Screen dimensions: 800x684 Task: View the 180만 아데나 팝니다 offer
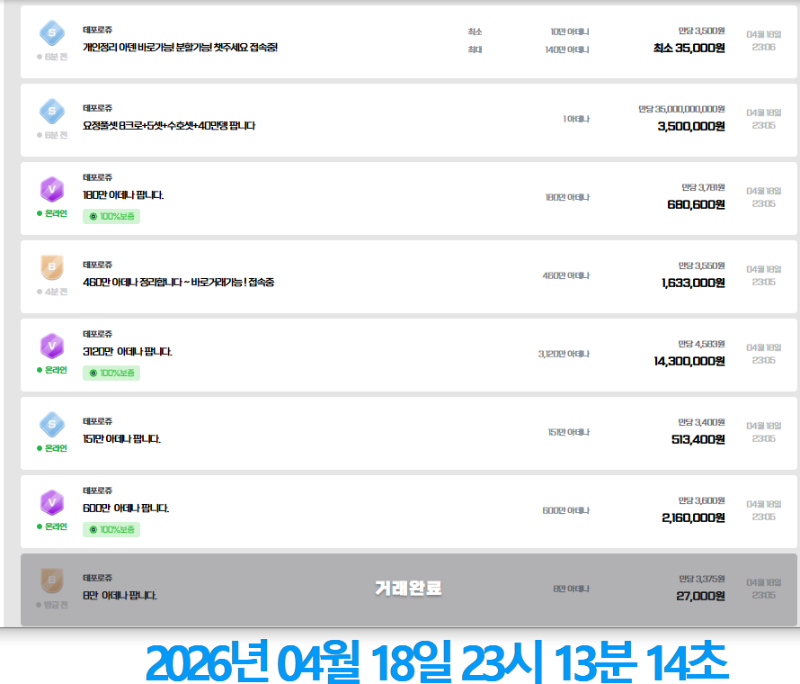coord(124,195)
